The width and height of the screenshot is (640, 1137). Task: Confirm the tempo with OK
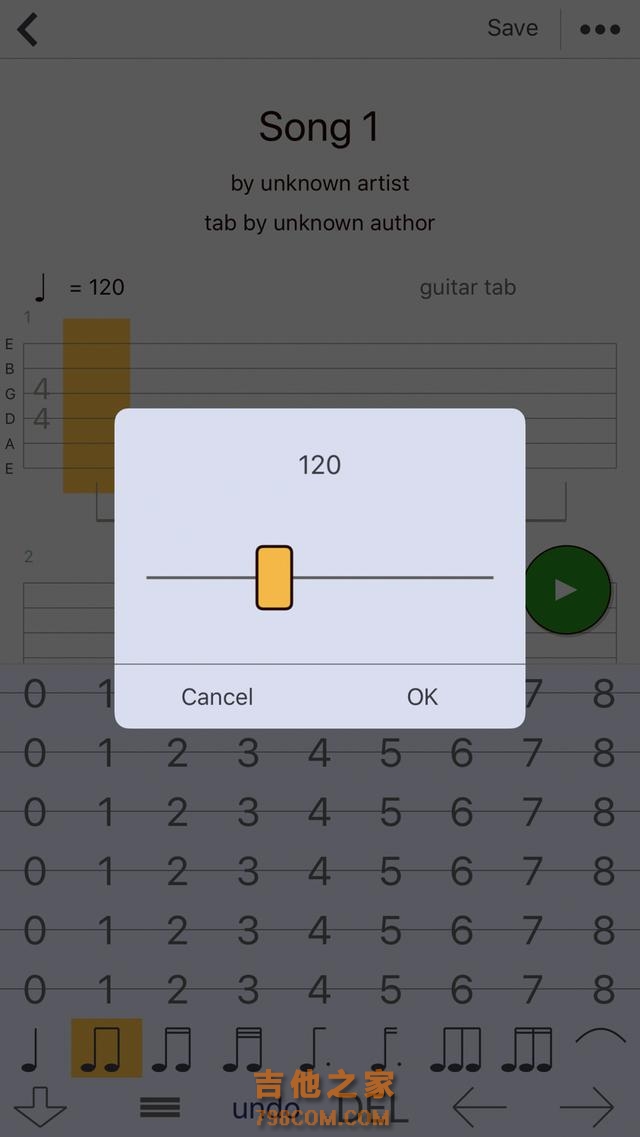422,697
